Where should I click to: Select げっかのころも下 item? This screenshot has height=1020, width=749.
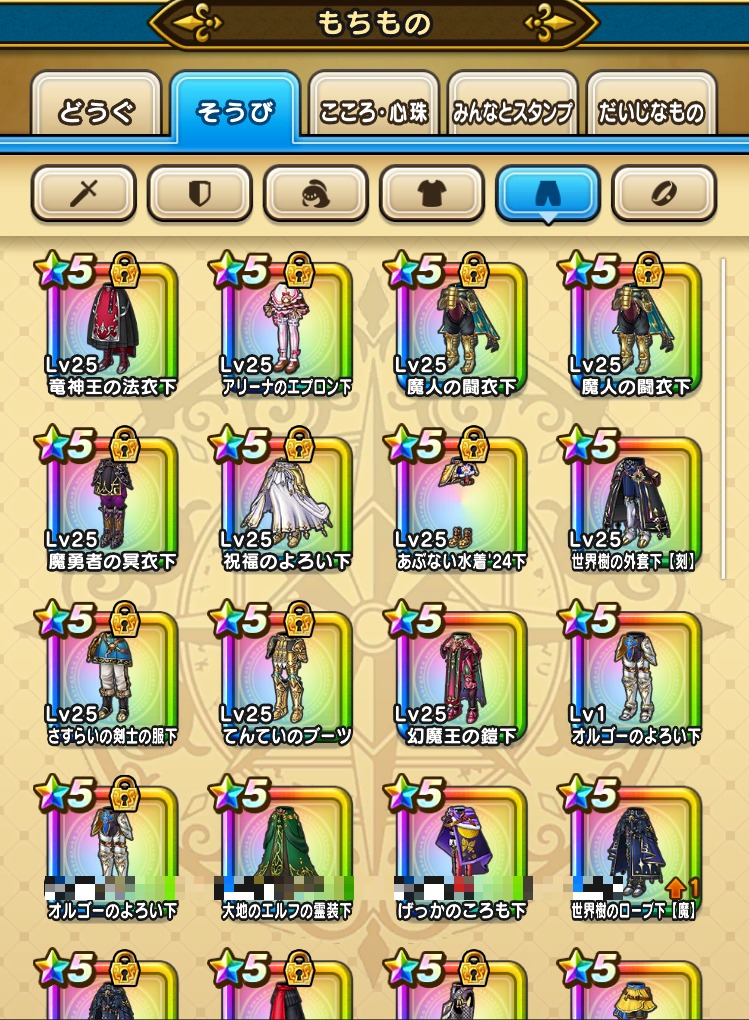pyautogui.click(x=460, y=853)
